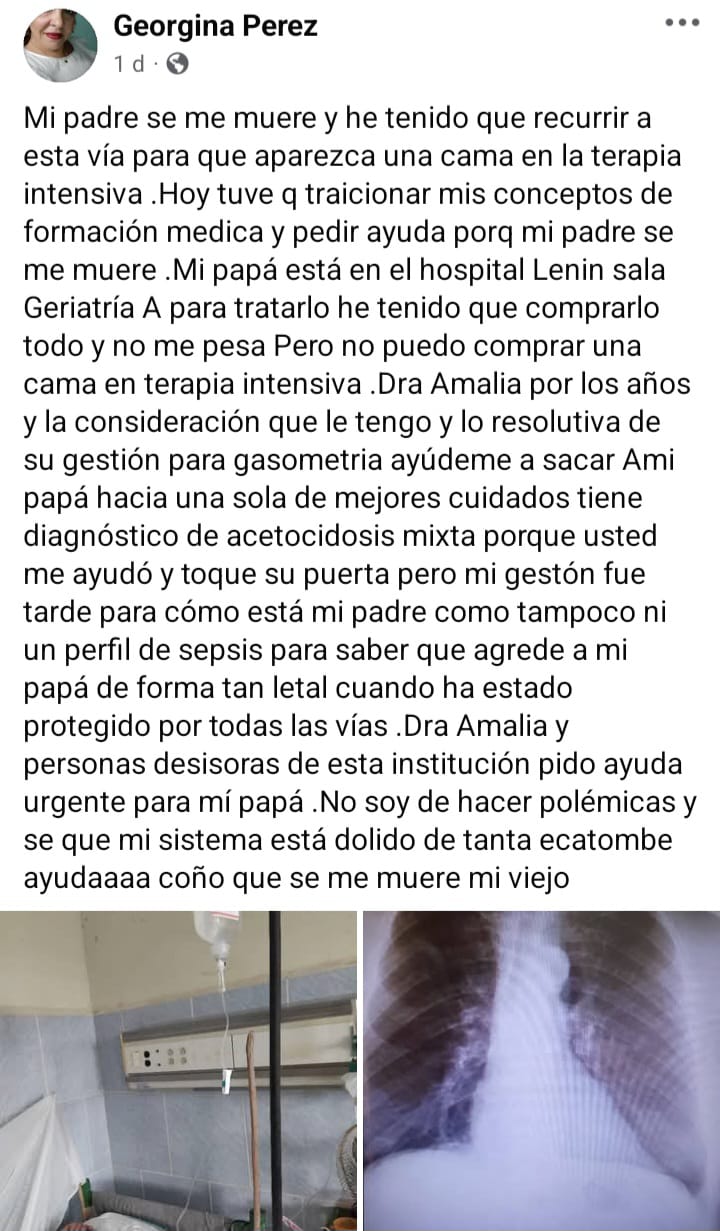Open the hospital room photo
Screen dimensions: 720x1231
[x=178, y=1070]
